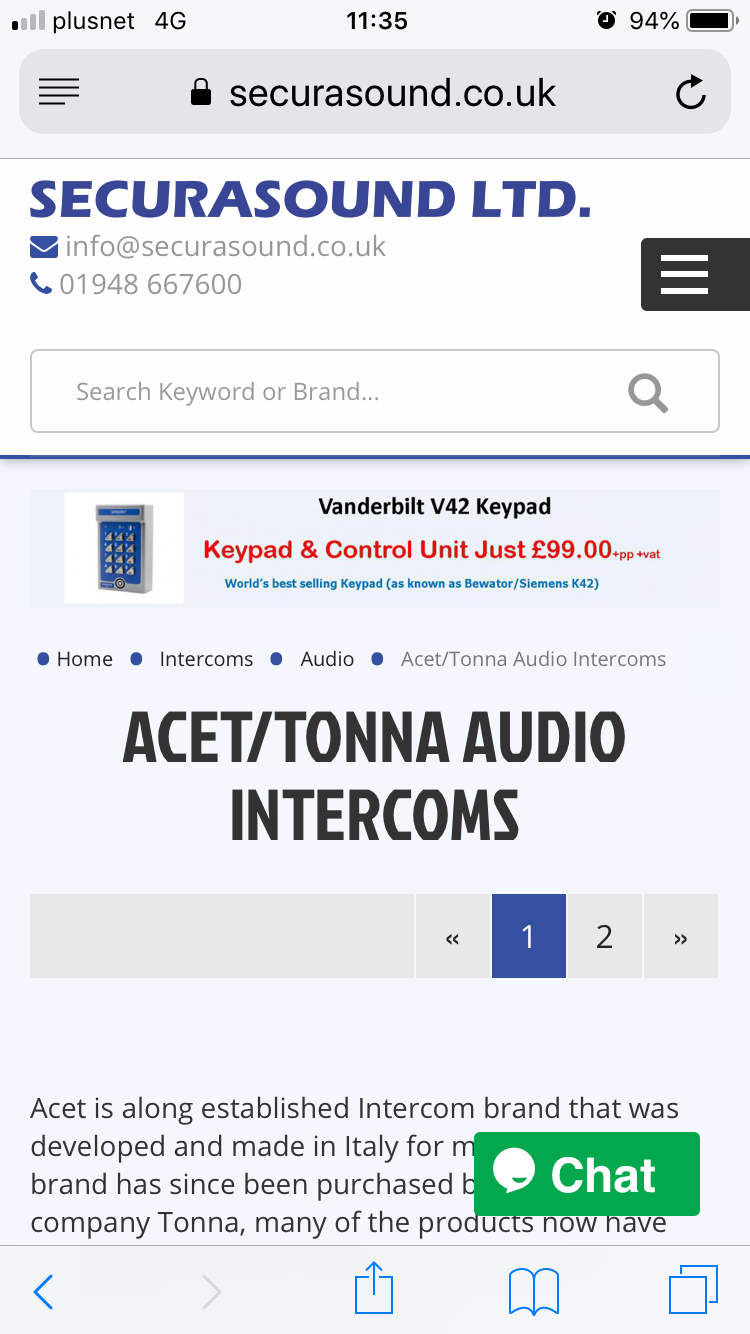Tap the Search Keyword or Brand field

point(330,392)
